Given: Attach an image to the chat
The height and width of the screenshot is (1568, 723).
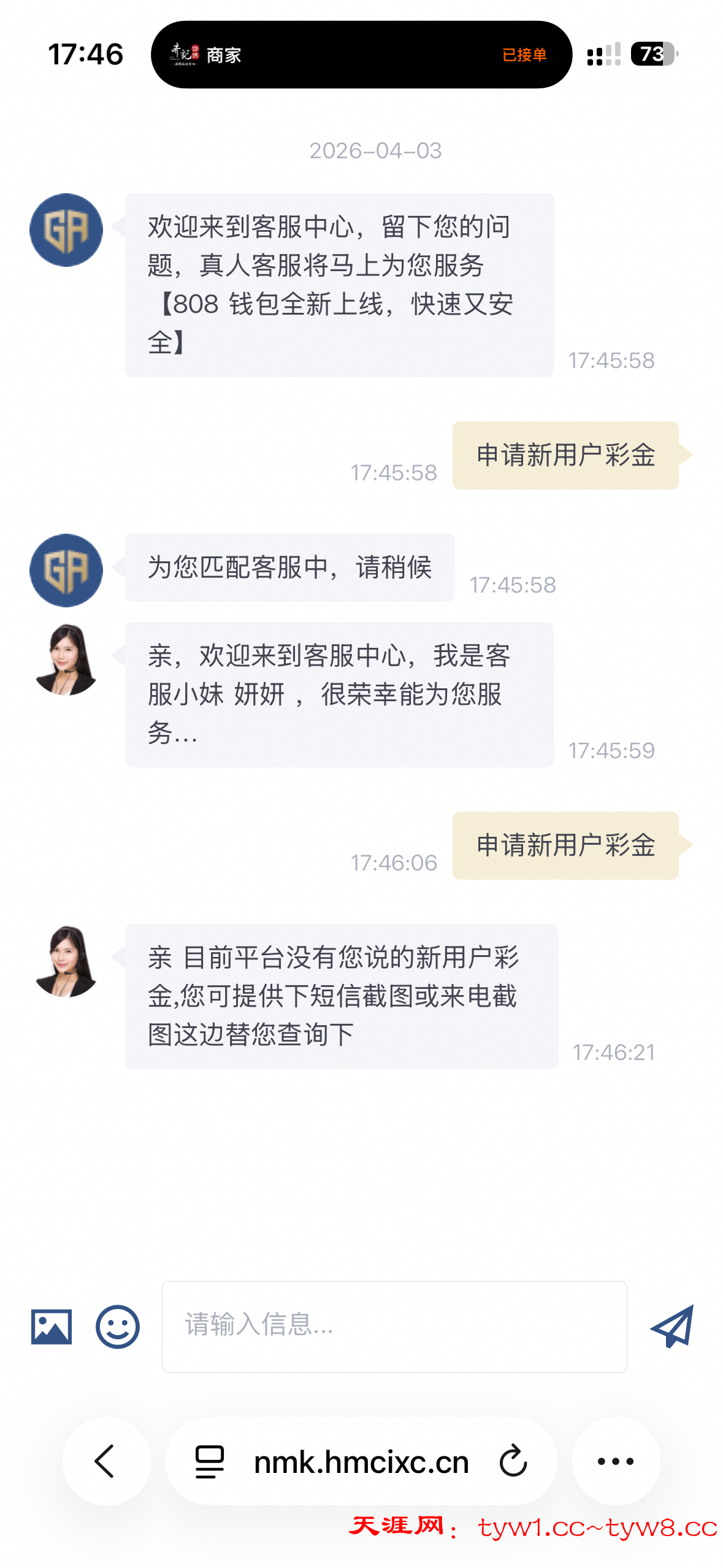Looking at the screenshot, I should (52, 1326).
